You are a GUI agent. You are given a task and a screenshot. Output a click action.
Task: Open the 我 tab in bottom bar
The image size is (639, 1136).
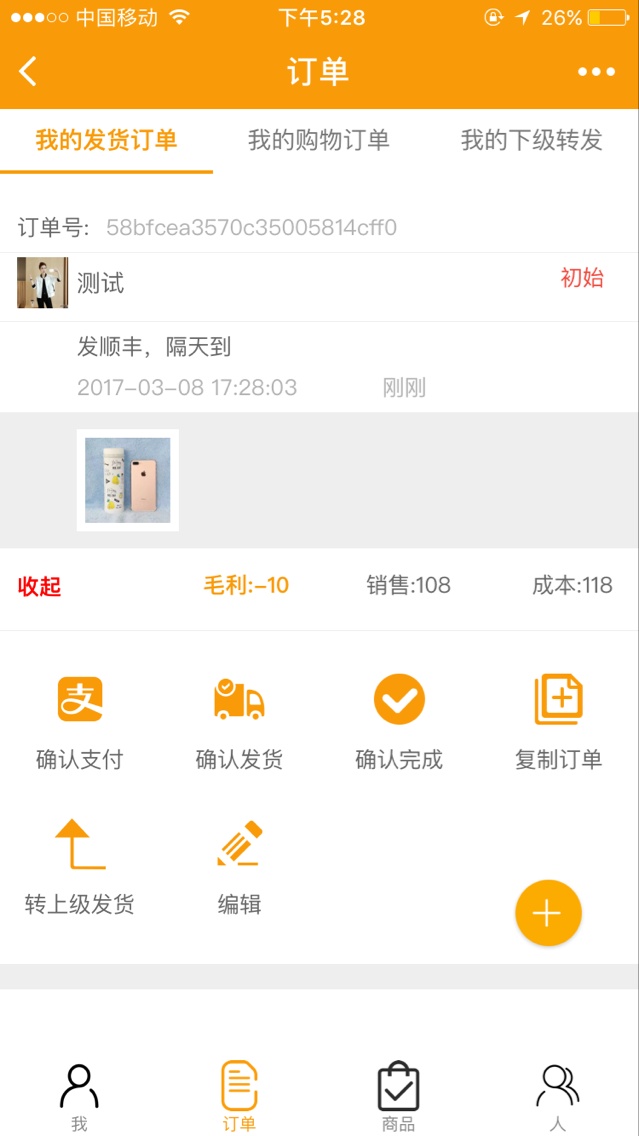coord(79,1096)
